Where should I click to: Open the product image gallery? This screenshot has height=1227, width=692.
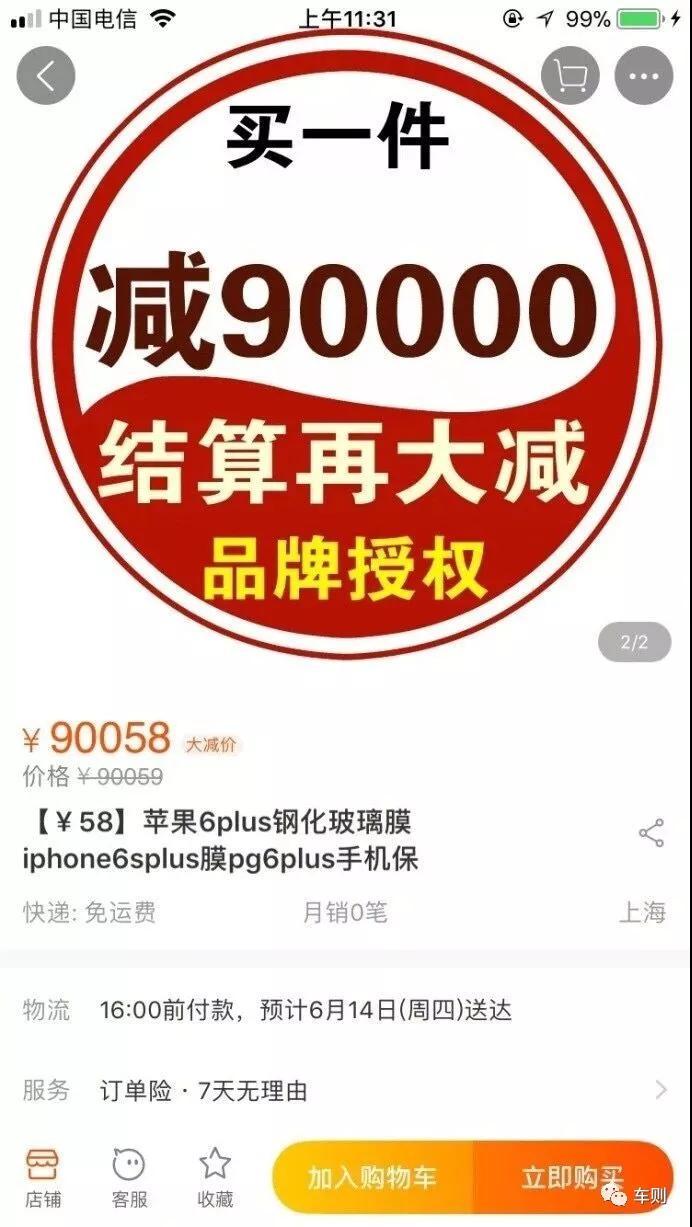tap(345, 350)
